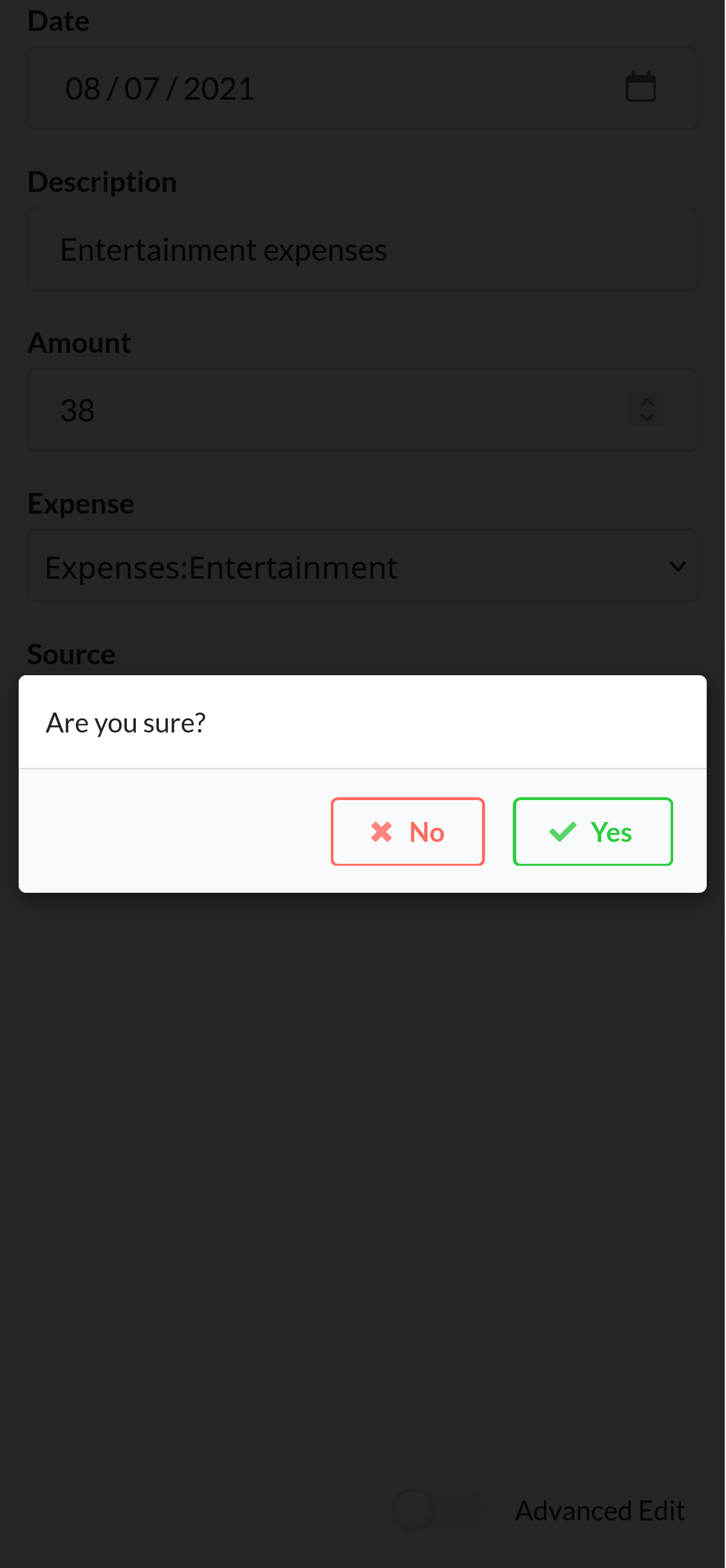Click the green checkmark icon in Yes button
Viewport: 726px width, 1568px height.
pos(563,831)
